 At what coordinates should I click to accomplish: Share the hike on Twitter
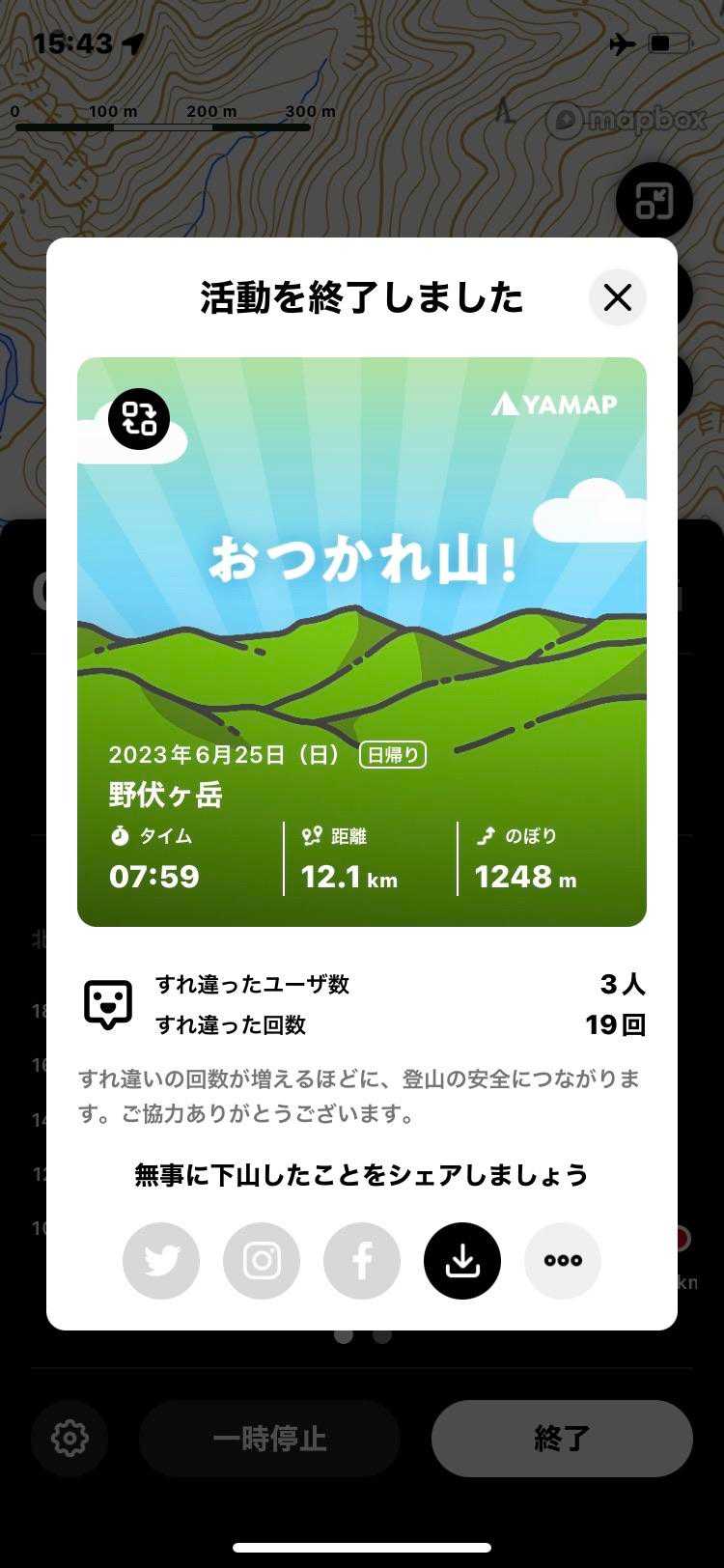tap(161, 1260)
